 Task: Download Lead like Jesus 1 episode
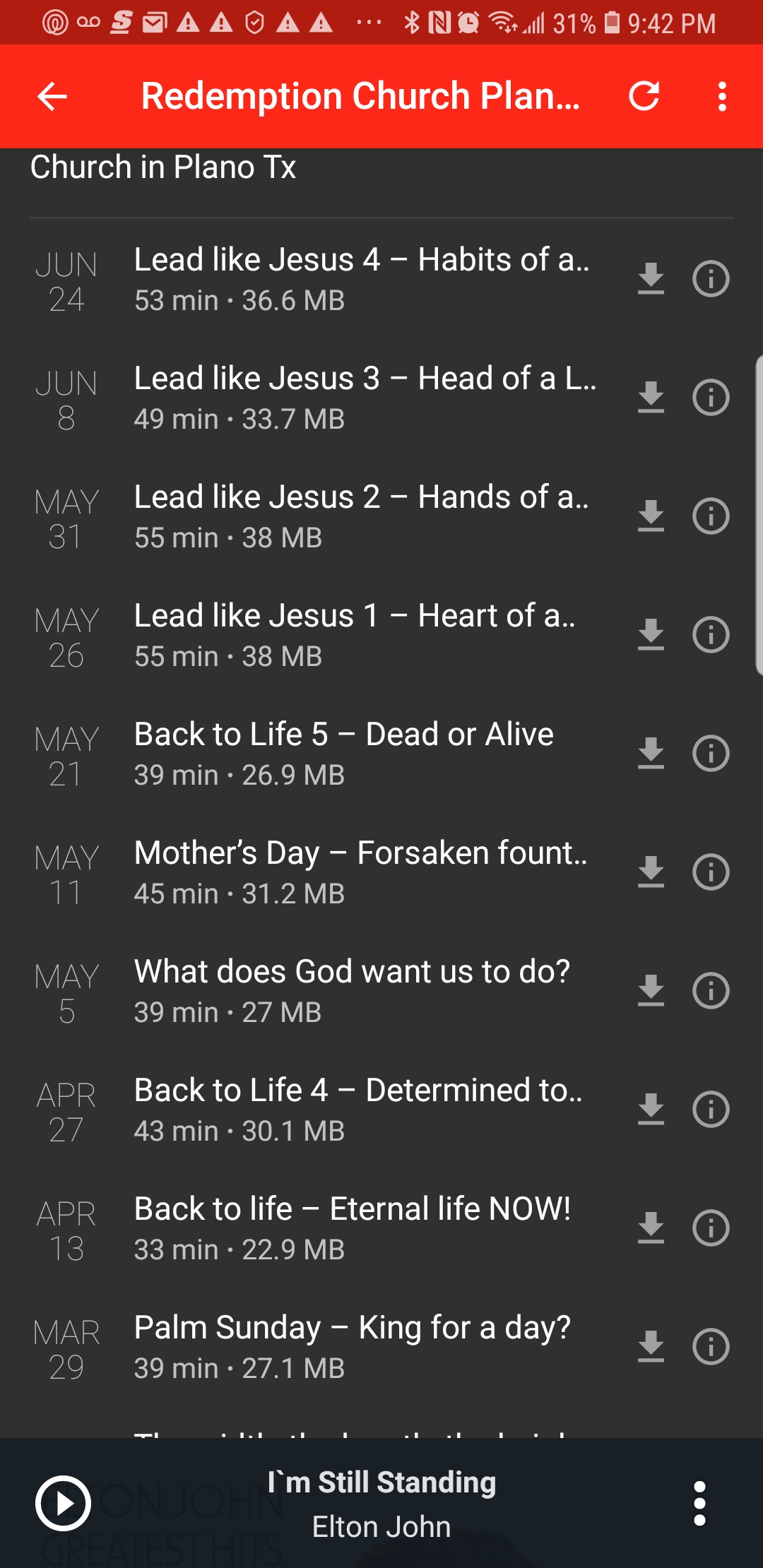(x=651, y=634)
